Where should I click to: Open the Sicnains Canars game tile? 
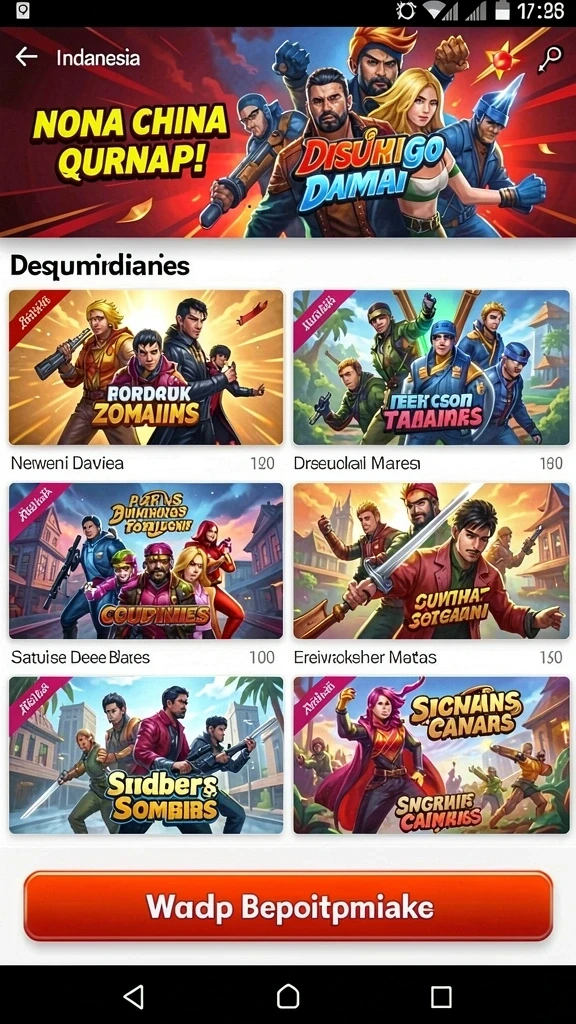pyautogui.click(x=431, y=755)
